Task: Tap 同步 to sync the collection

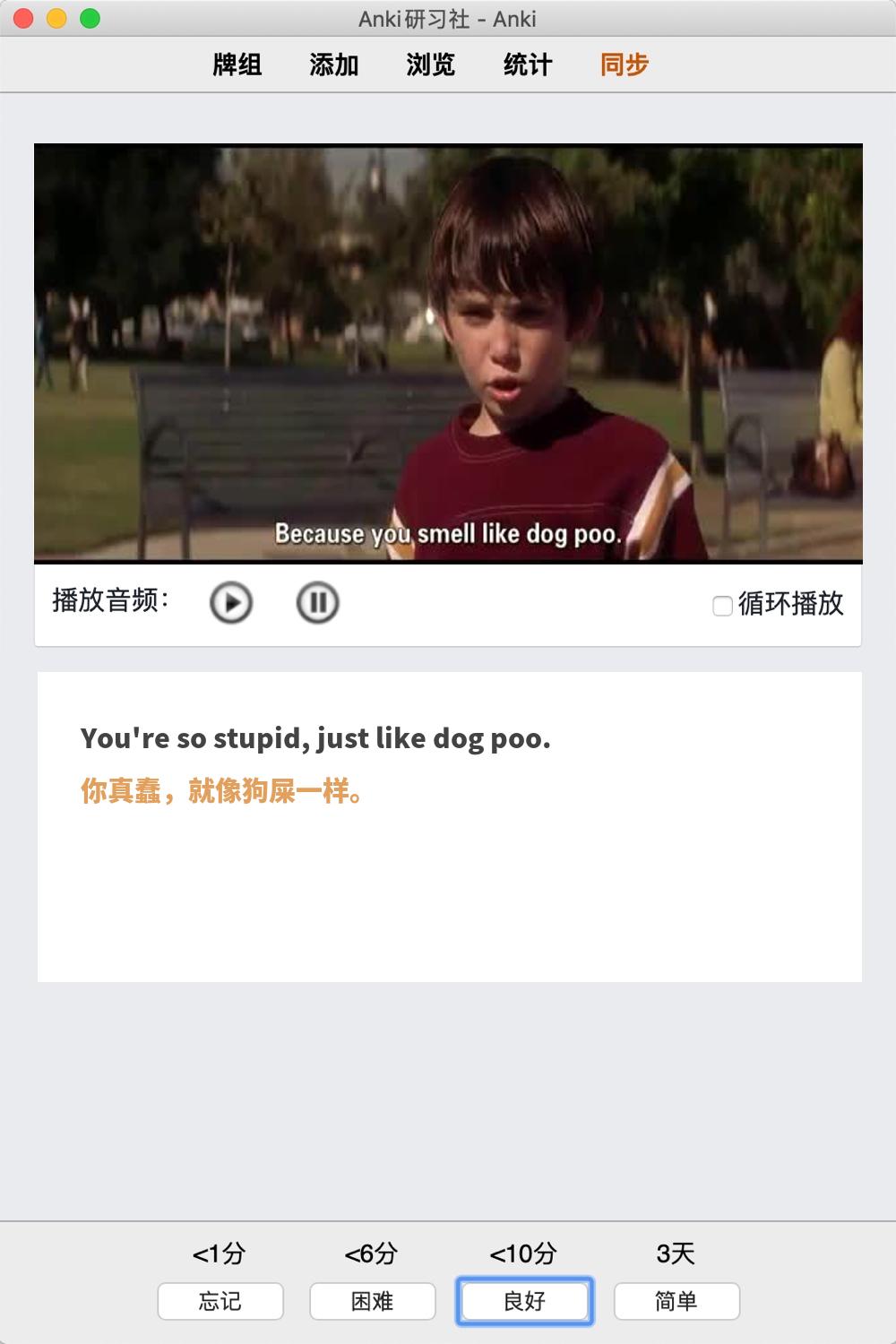Action: tap(624, 65)
